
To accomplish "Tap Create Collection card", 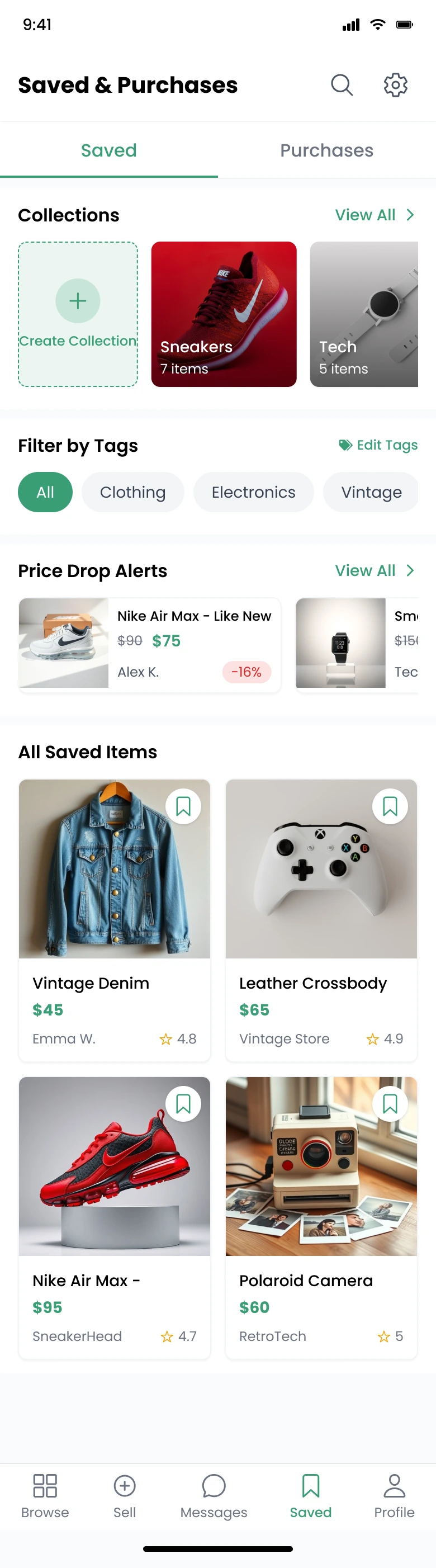I will click(78, 314).
